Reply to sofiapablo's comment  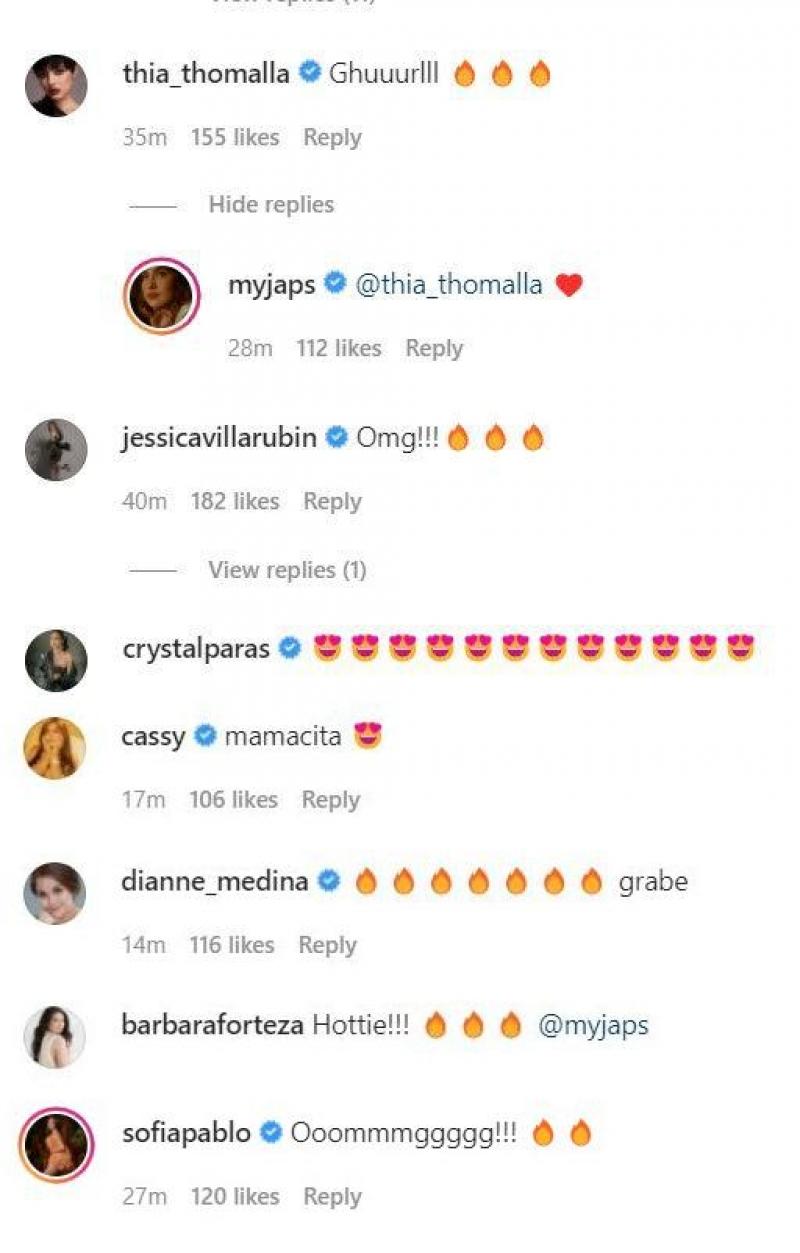(x=332, y=1196)
